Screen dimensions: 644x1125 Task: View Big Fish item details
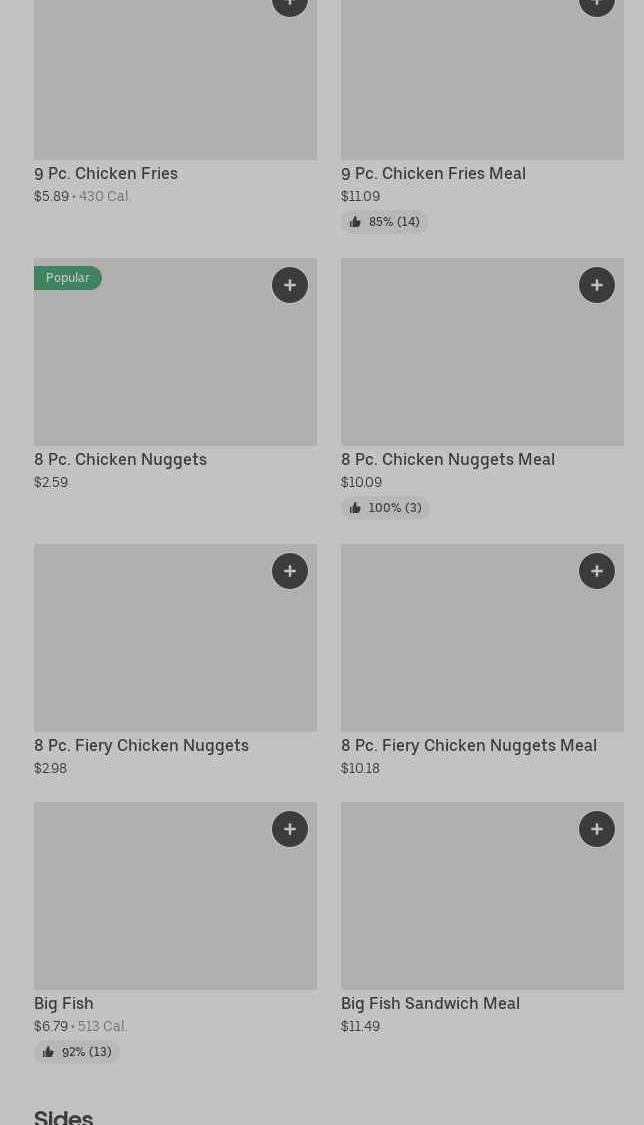[64, 1003]
